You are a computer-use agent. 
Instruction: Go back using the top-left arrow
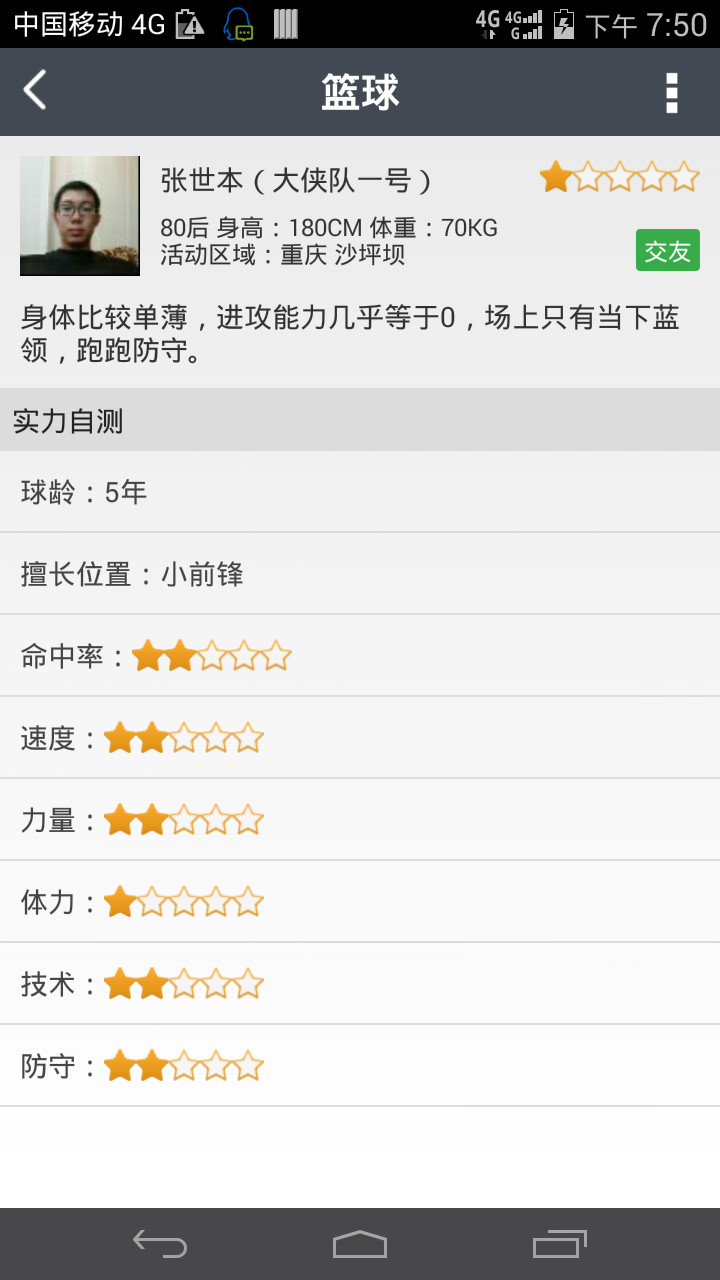point(35,91)
